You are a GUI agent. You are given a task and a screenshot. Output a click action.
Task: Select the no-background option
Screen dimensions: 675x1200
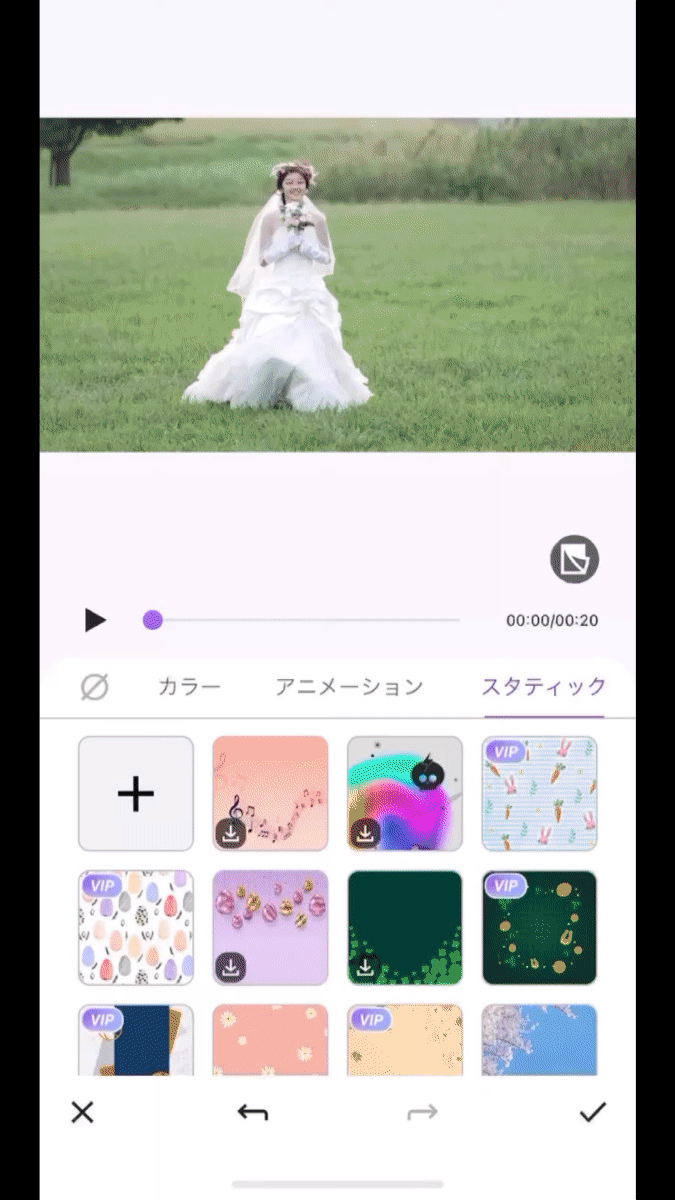click(94, 687)
